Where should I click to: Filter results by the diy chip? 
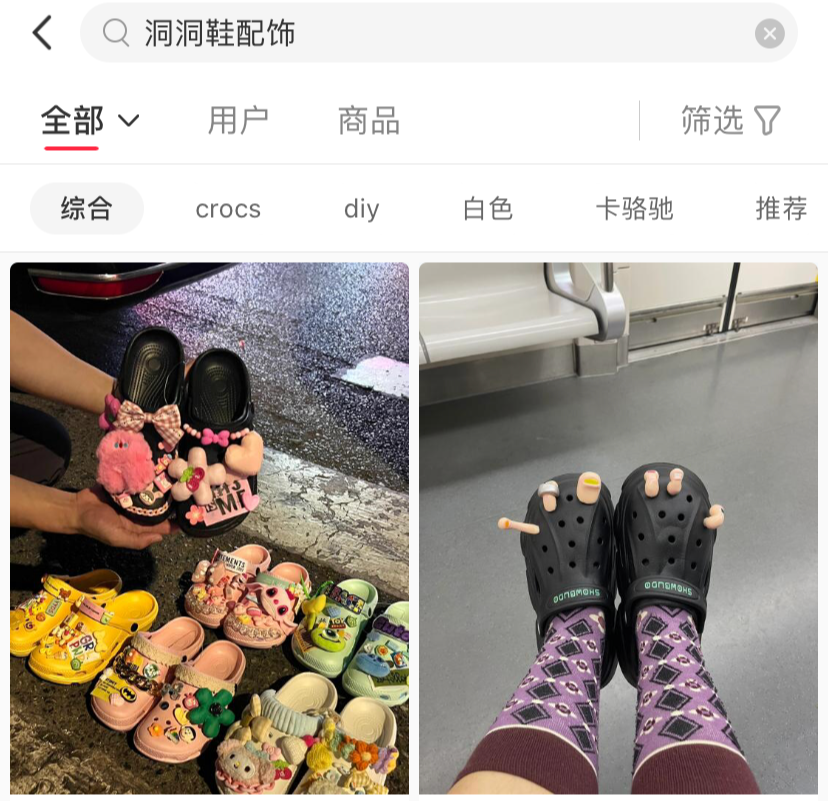pyautogui.click(x=362, y=209)
